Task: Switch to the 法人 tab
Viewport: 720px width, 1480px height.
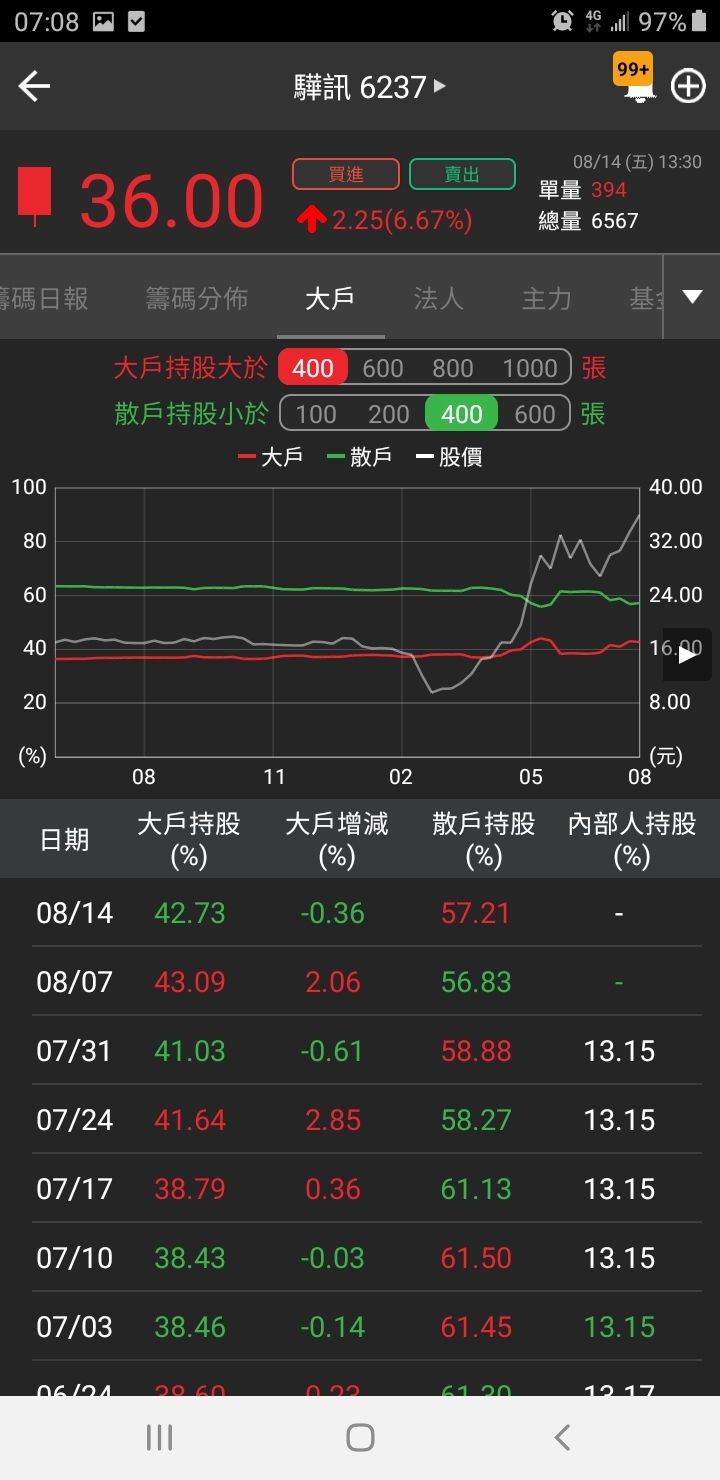Action: point(438,298)
